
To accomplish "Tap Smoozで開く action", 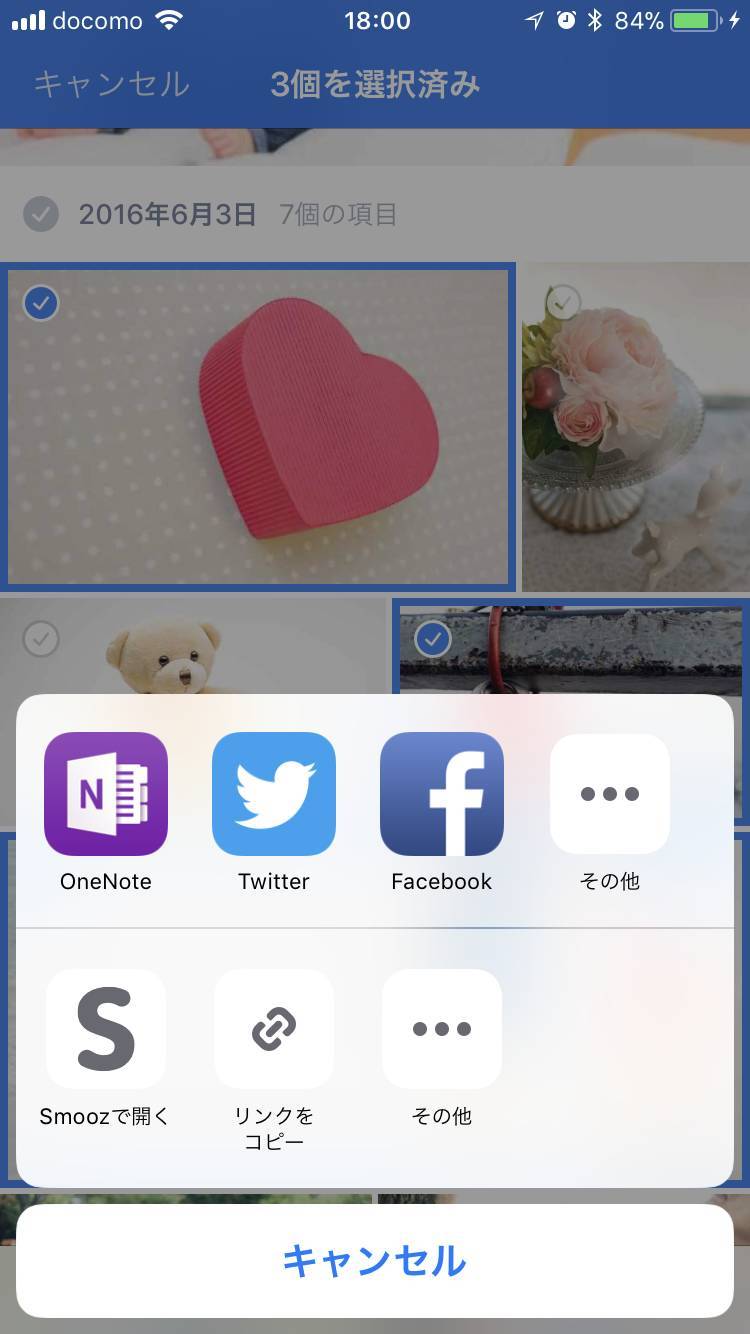I will (106, 1028).
